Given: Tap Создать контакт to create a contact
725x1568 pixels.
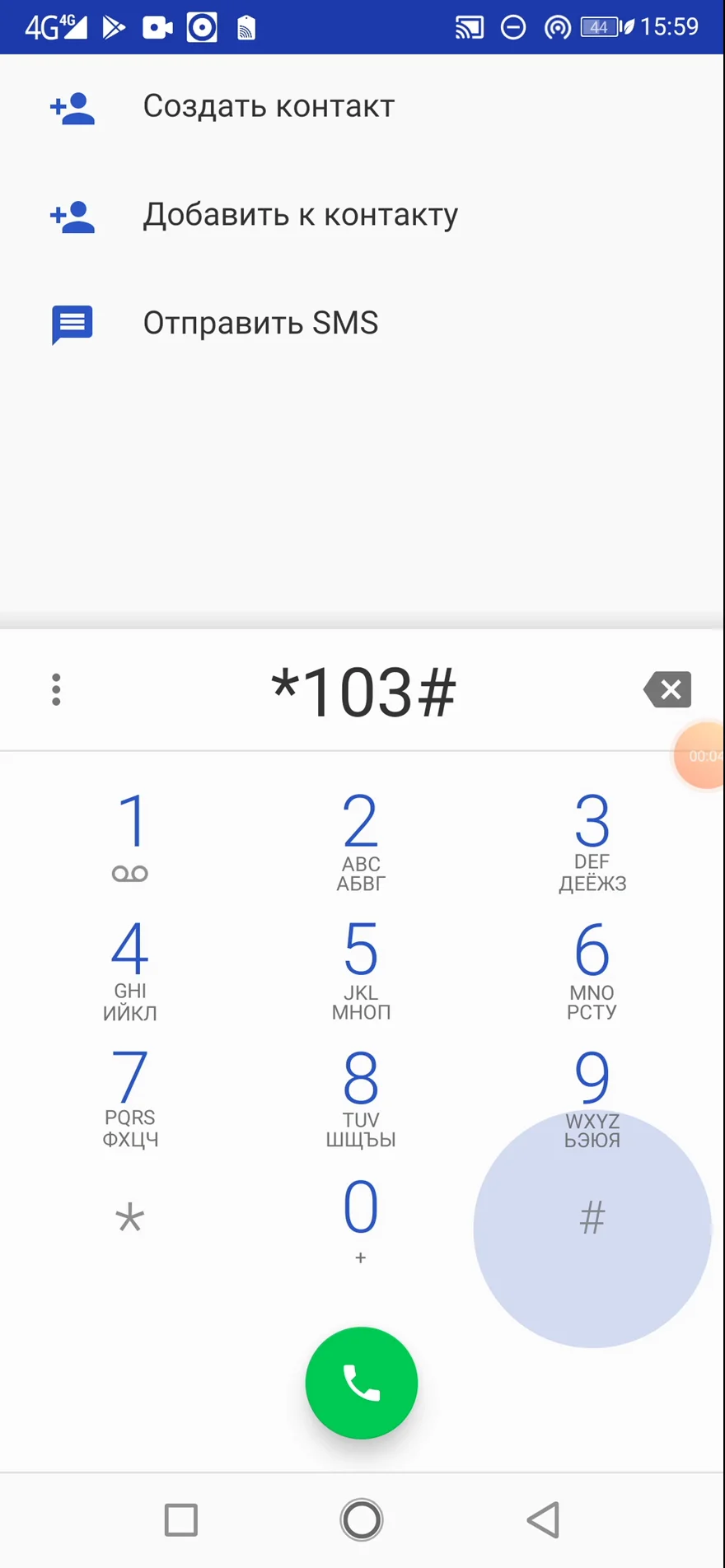Looking at the screenshot, I should pos(268,107).
